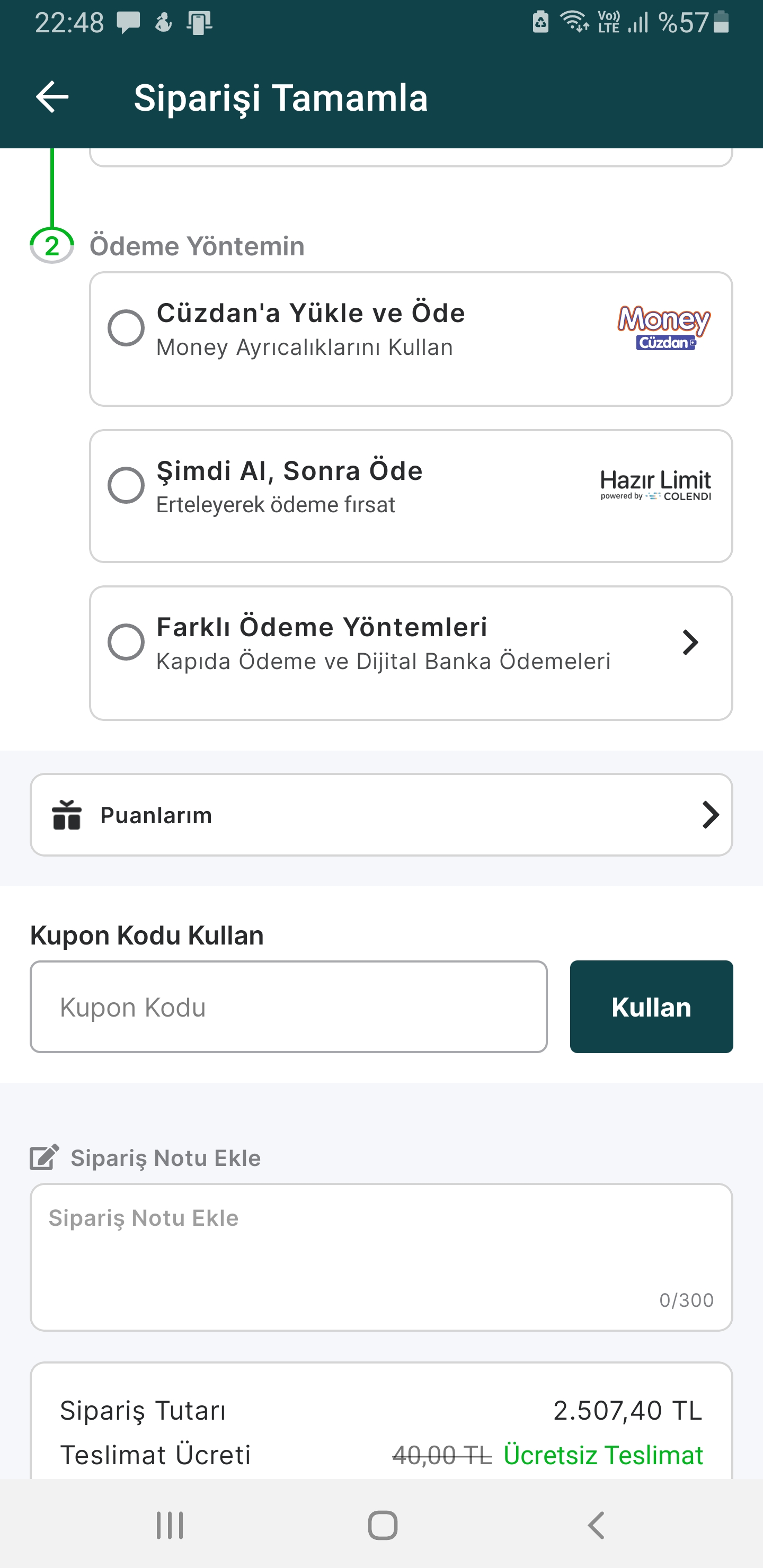The image size is (763, 1568).
Task: Tap the green step 2 indicator circle
Action: [53, 245]
